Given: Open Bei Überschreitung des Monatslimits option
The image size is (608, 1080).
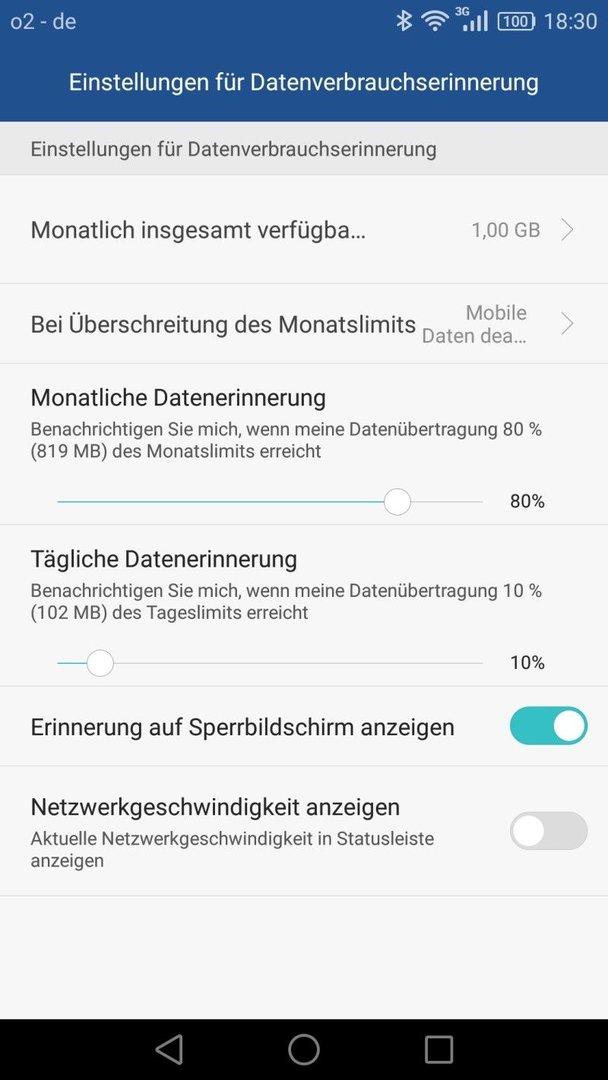Looking at the screenshot, I should (x=304, y=324).
